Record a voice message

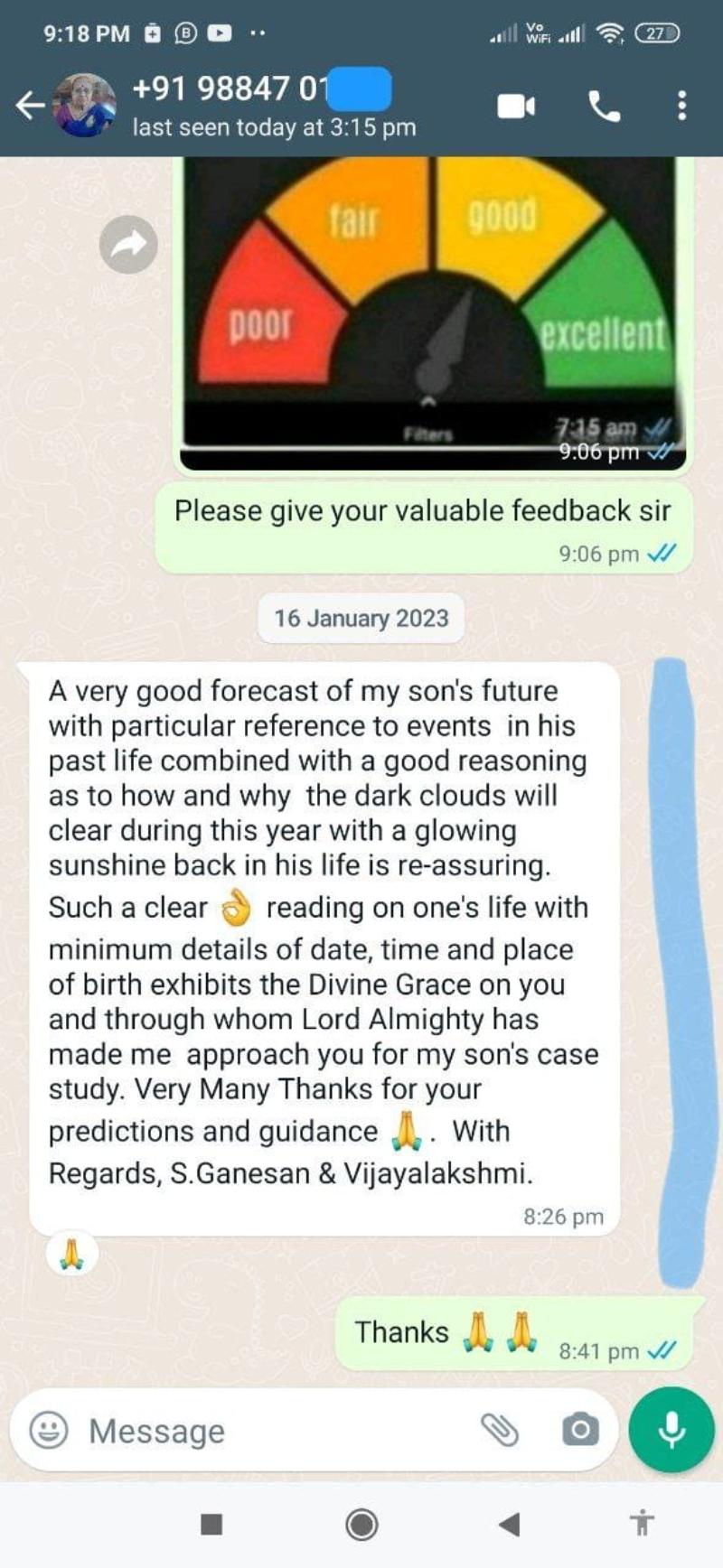click(671, 1430)
